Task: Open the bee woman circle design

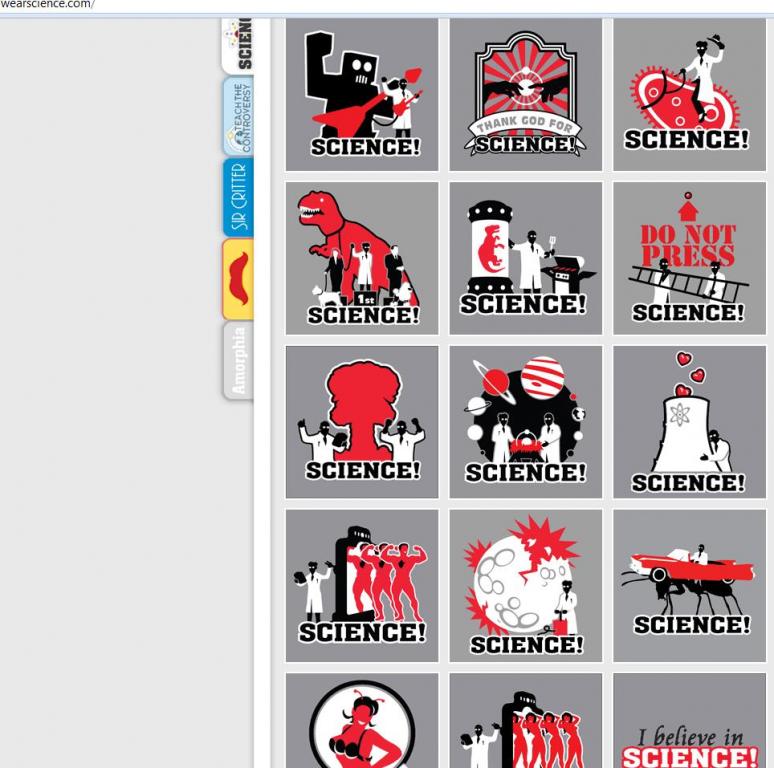Action: (x=361, y=722)
